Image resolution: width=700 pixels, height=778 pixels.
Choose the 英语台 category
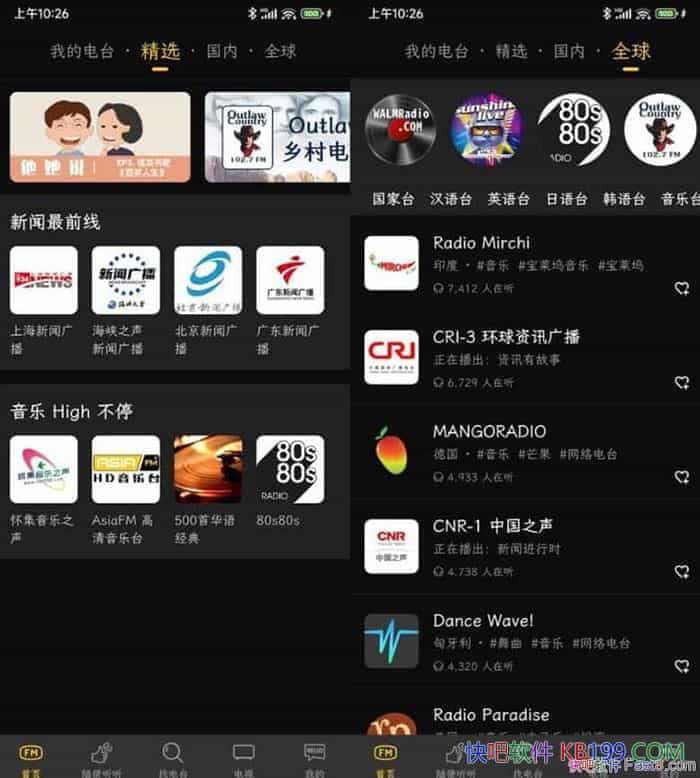[508, 199]
